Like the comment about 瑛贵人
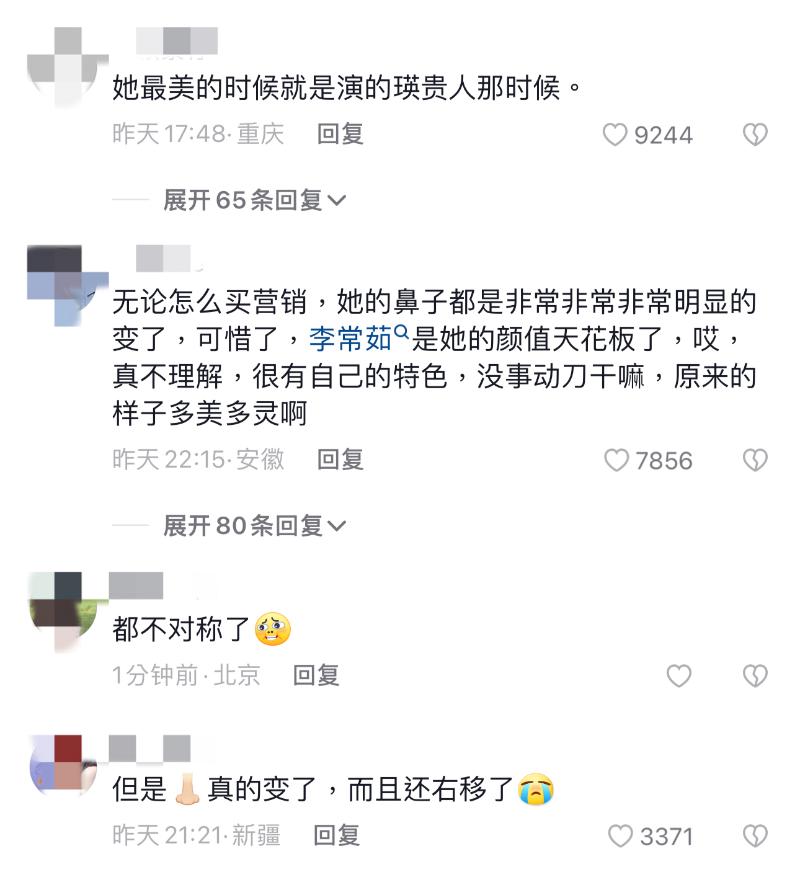Image resolution: width=800 pixels, height=872 pixels. tap(615, 135)
